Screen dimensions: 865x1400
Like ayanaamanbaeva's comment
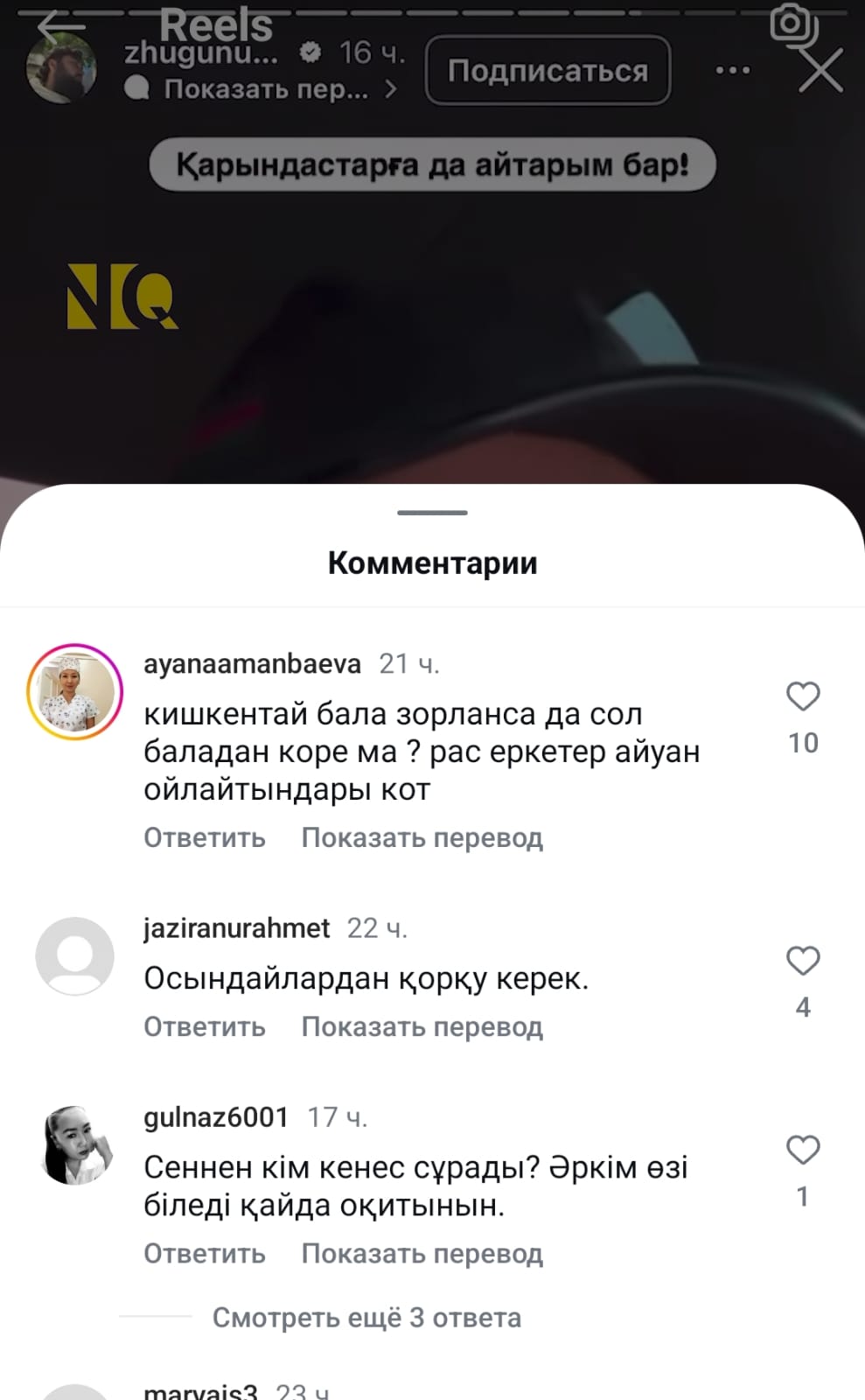tap(802, 697)
